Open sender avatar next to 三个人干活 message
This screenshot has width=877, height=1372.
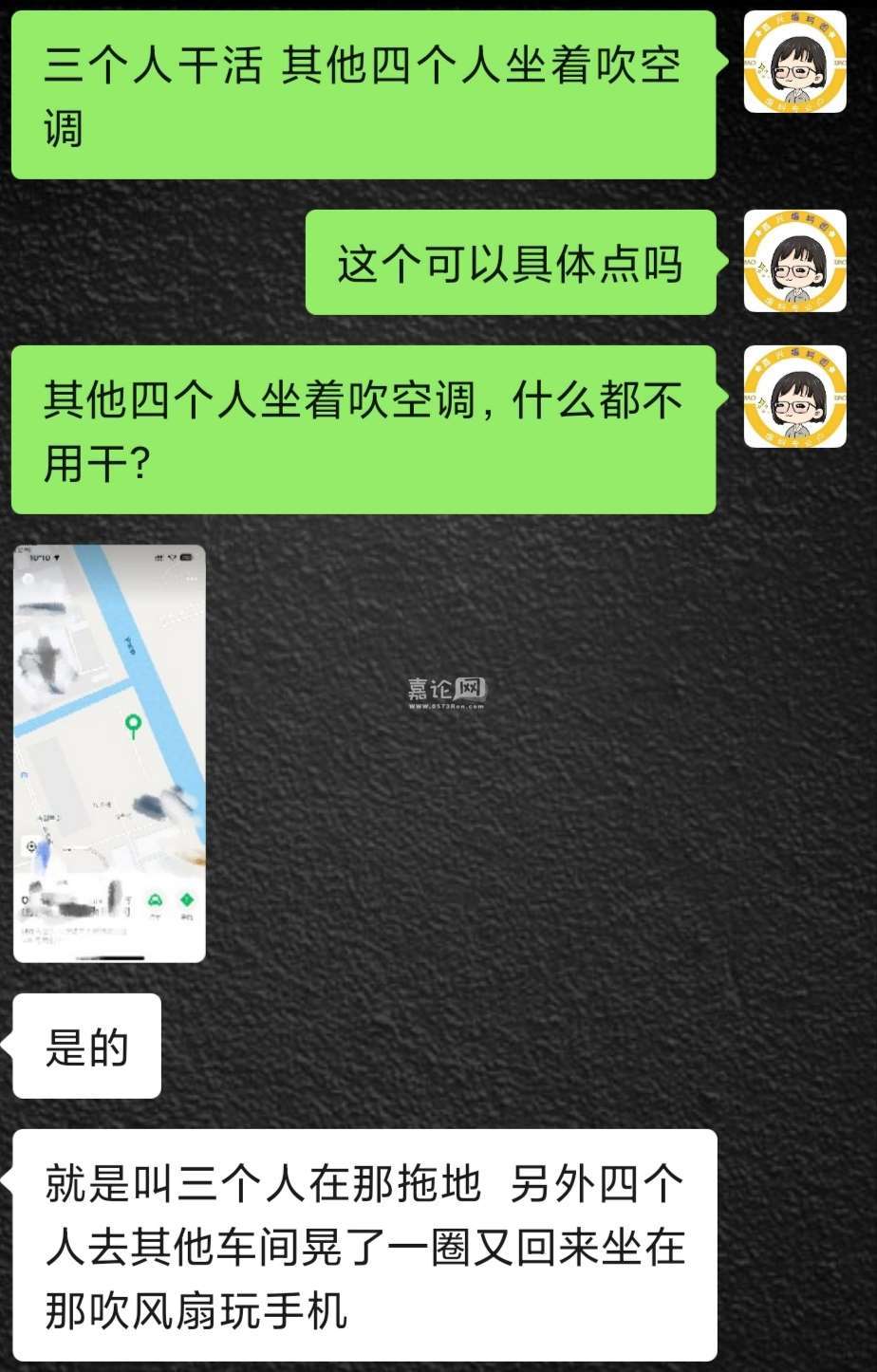pyautogui.click(x=794, y=63)
